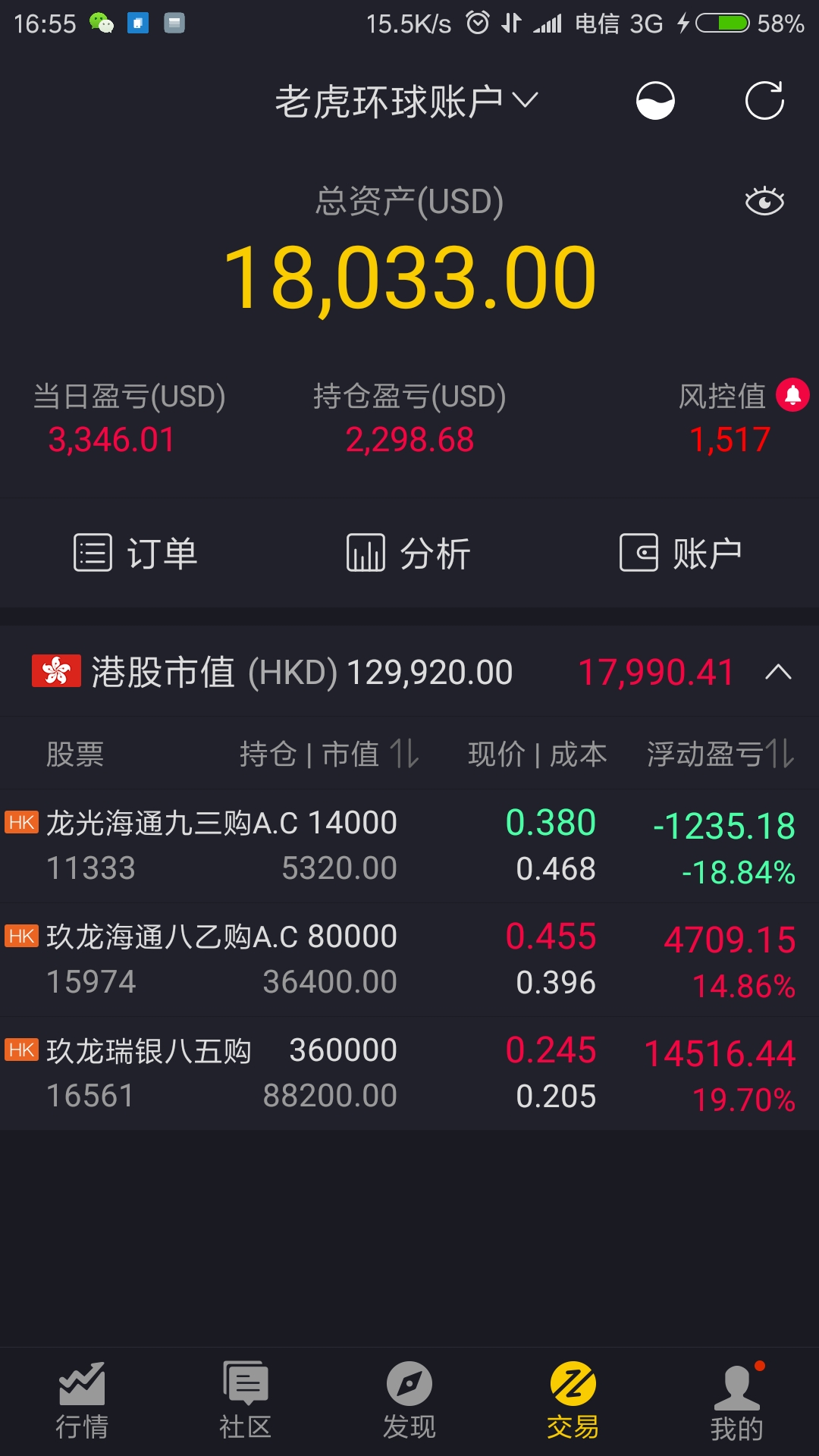This screenshot has width=819, height=1456.
Task: Sort holdings by 持仓 | 市值
Action: click(329, 754)
